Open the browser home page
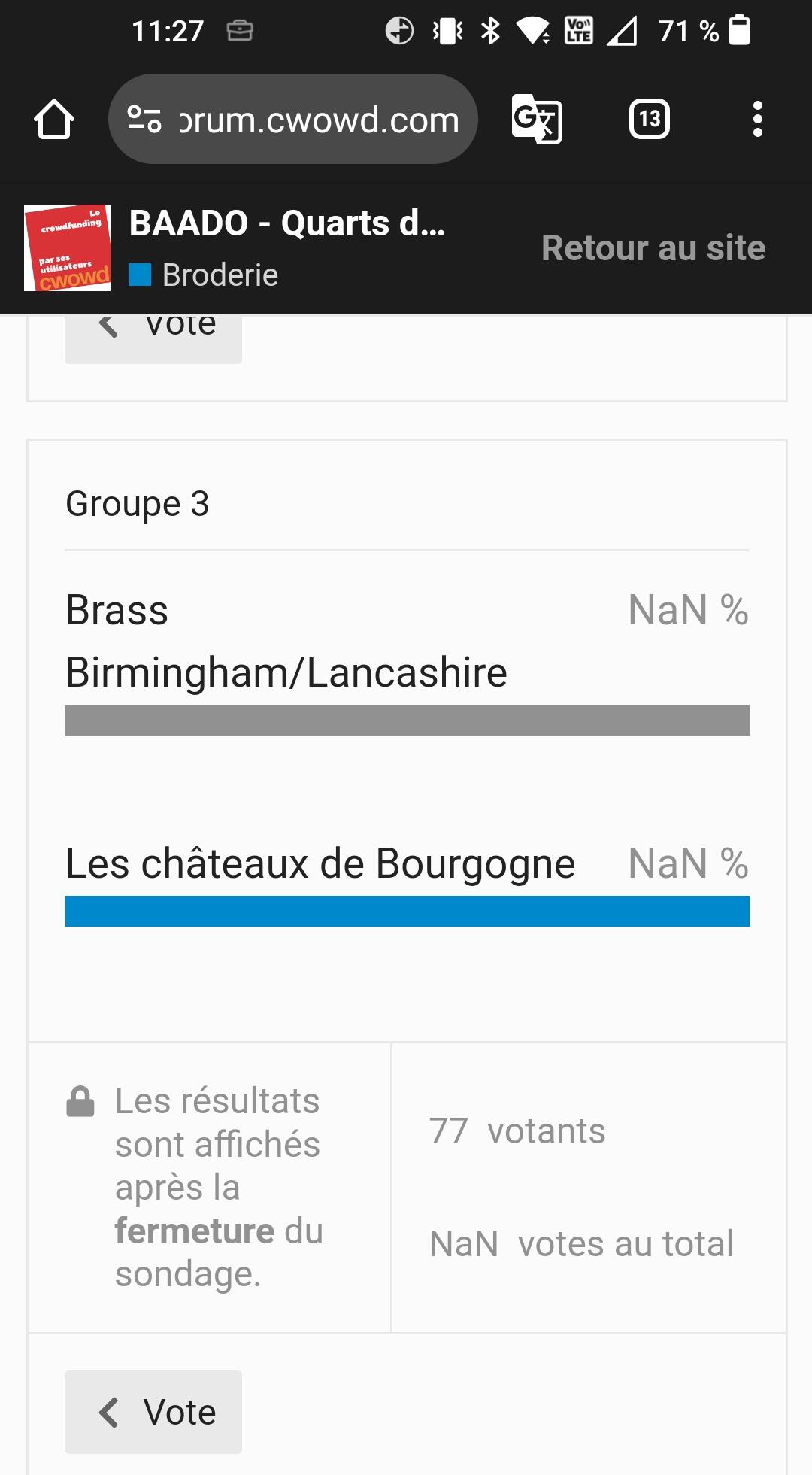The width and height of the screenshot is (812, 1475). pos(54,119)
